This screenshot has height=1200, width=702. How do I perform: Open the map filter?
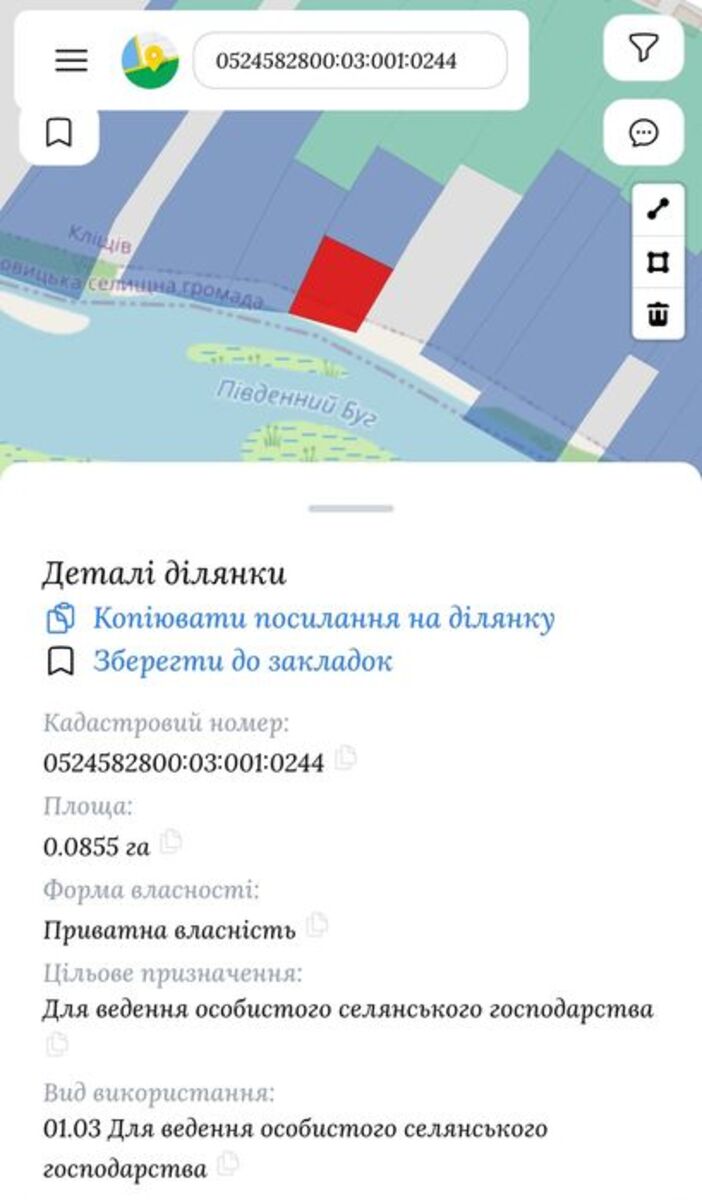pyautogui.click(x=644, y=47)
